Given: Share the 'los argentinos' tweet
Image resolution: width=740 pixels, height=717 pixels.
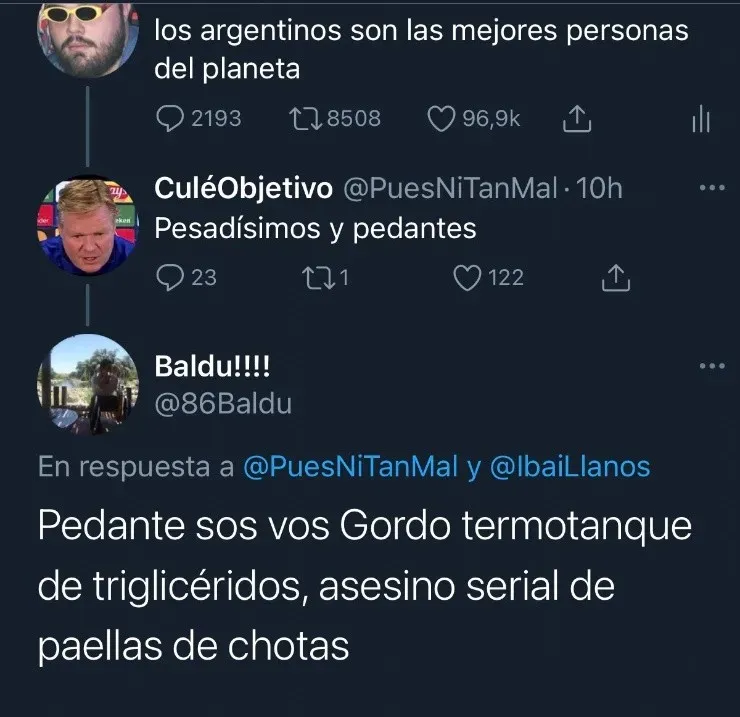Looking at the screenshot, I should pos(577,120).
